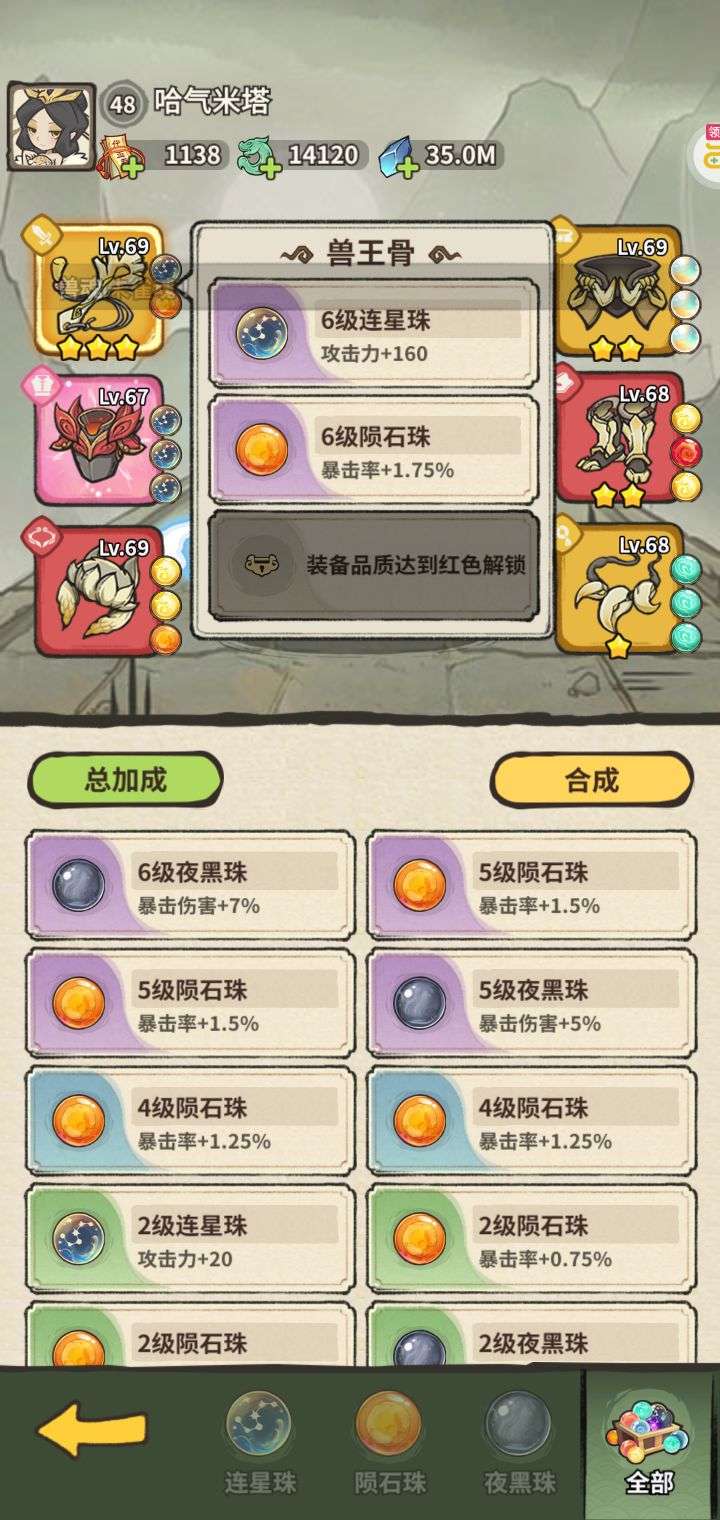Viewport: 720px width, 1520px height.
Task: Tap the 合成 button
Action: (x=591, y=780)
